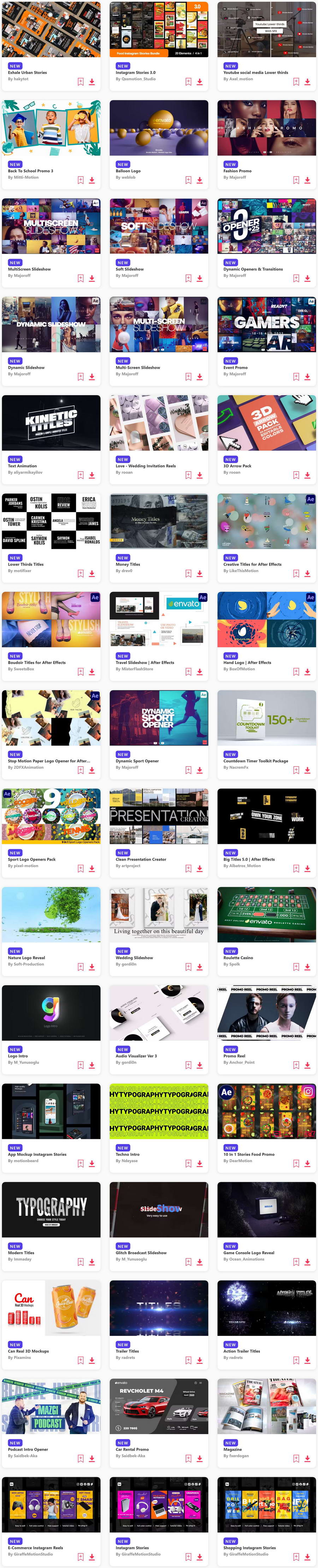
Task: Bookmark the Clean Presentation Creator
Action: point(188,869)
